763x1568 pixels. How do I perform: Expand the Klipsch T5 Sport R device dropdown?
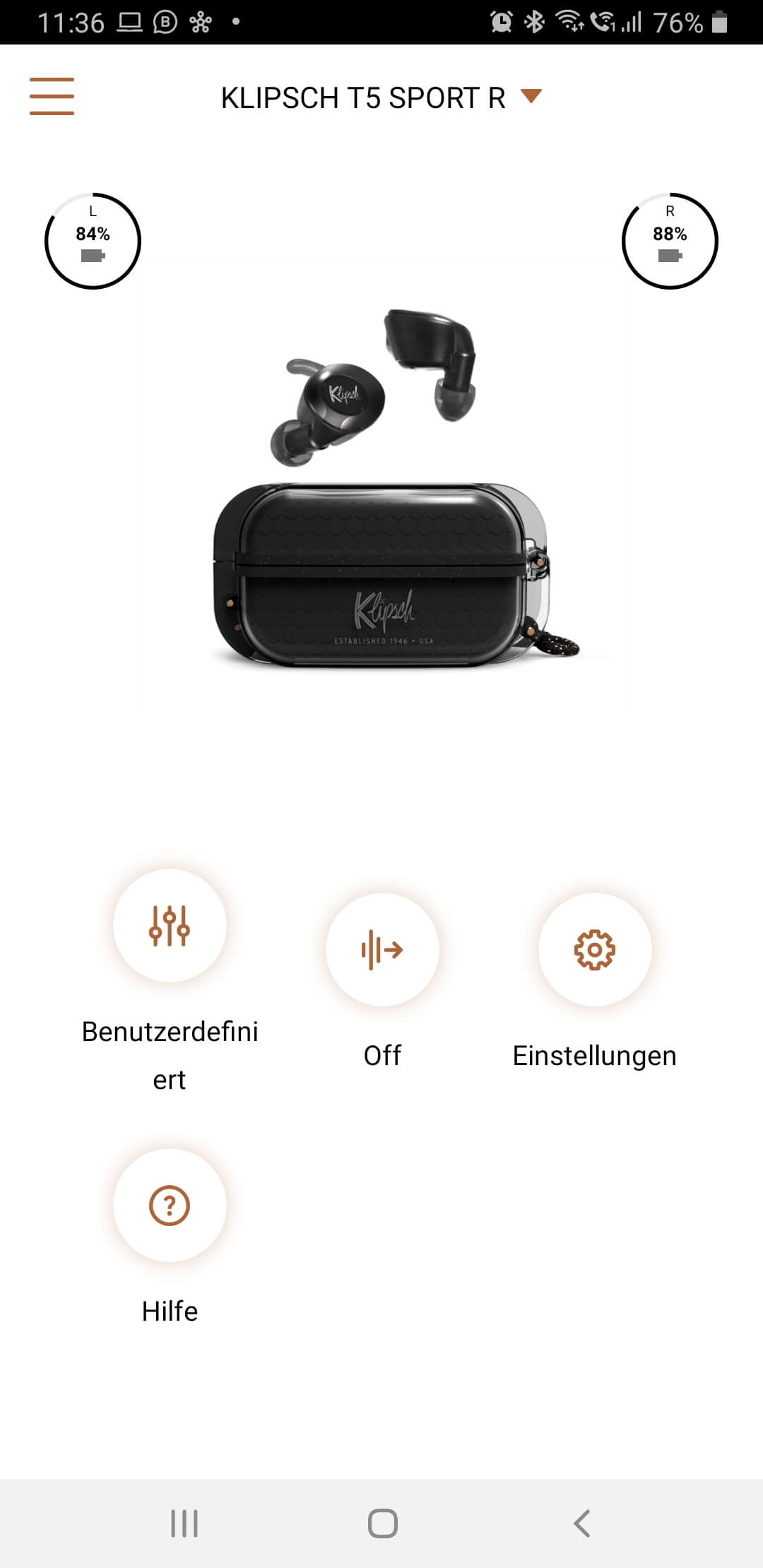(530, 96)
